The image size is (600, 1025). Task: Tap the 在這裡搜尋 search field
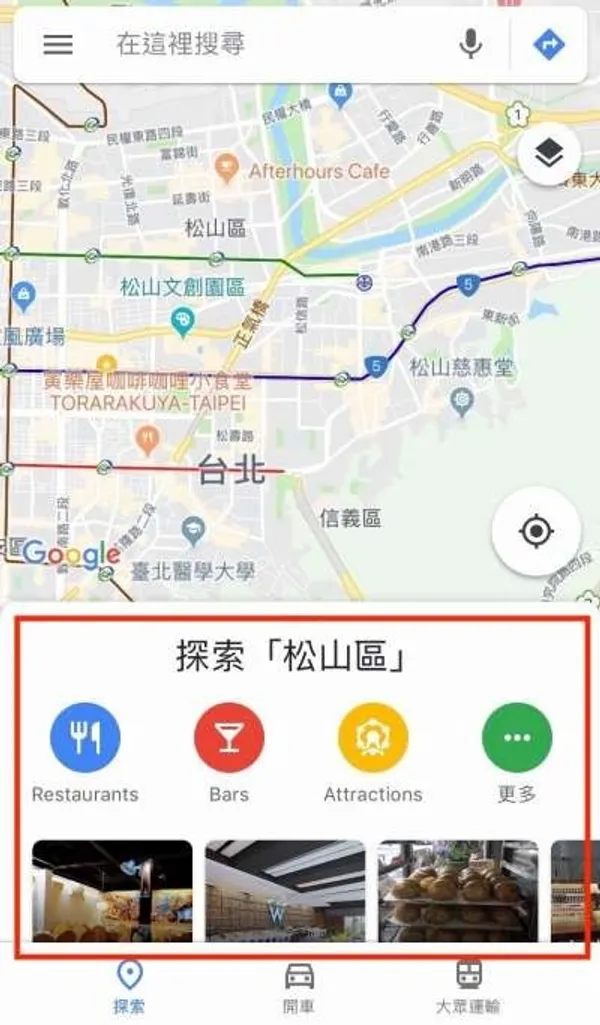pyautogui.click(x=270, y=45)
